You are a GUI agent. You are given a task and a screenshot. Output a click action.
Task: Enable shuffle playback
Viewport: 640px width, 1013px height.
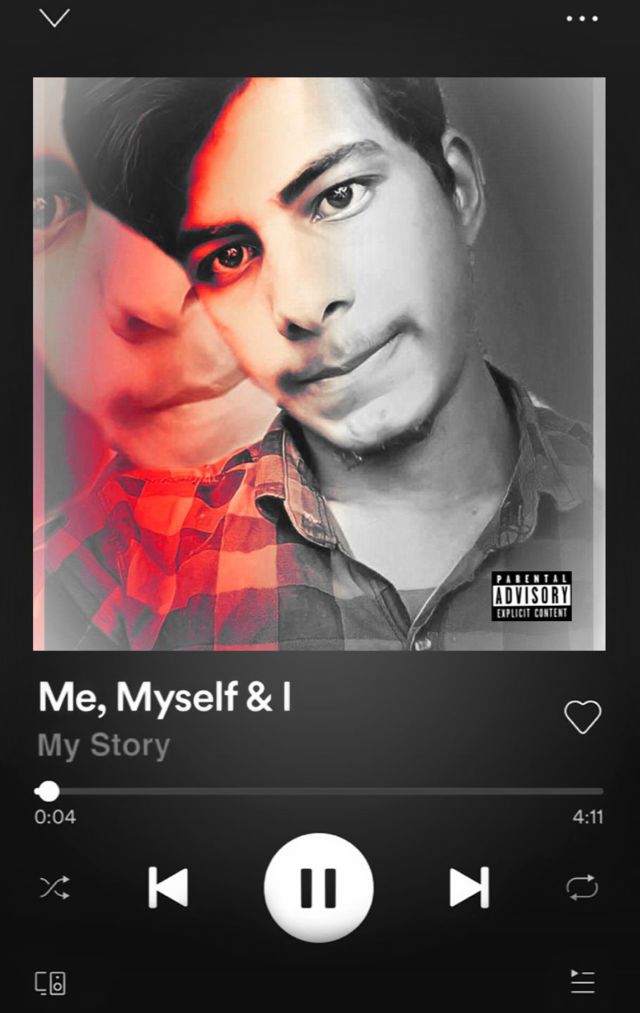click(x=53, y=887)
